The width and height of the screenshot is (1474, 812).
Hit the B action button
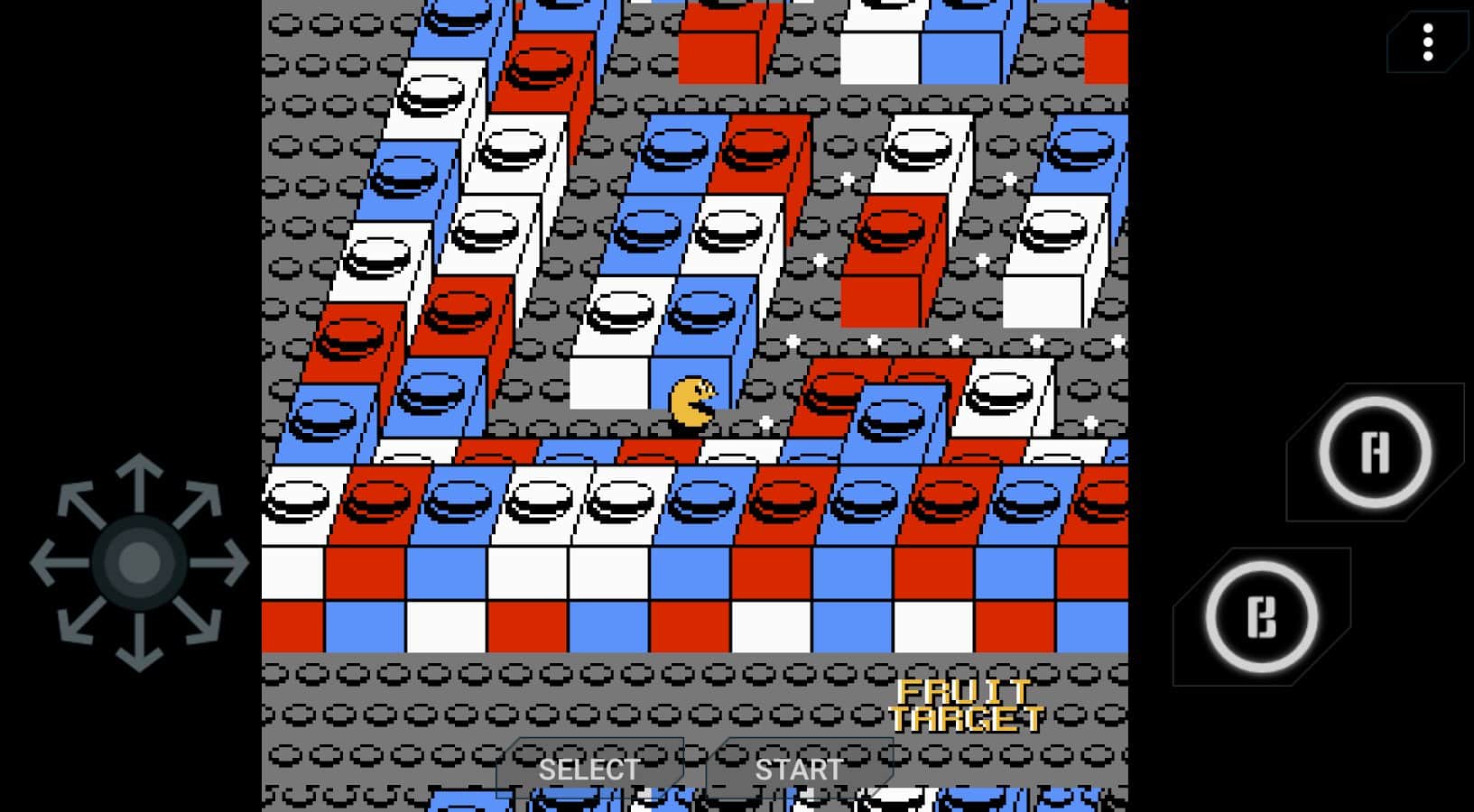pos(1261,617)
